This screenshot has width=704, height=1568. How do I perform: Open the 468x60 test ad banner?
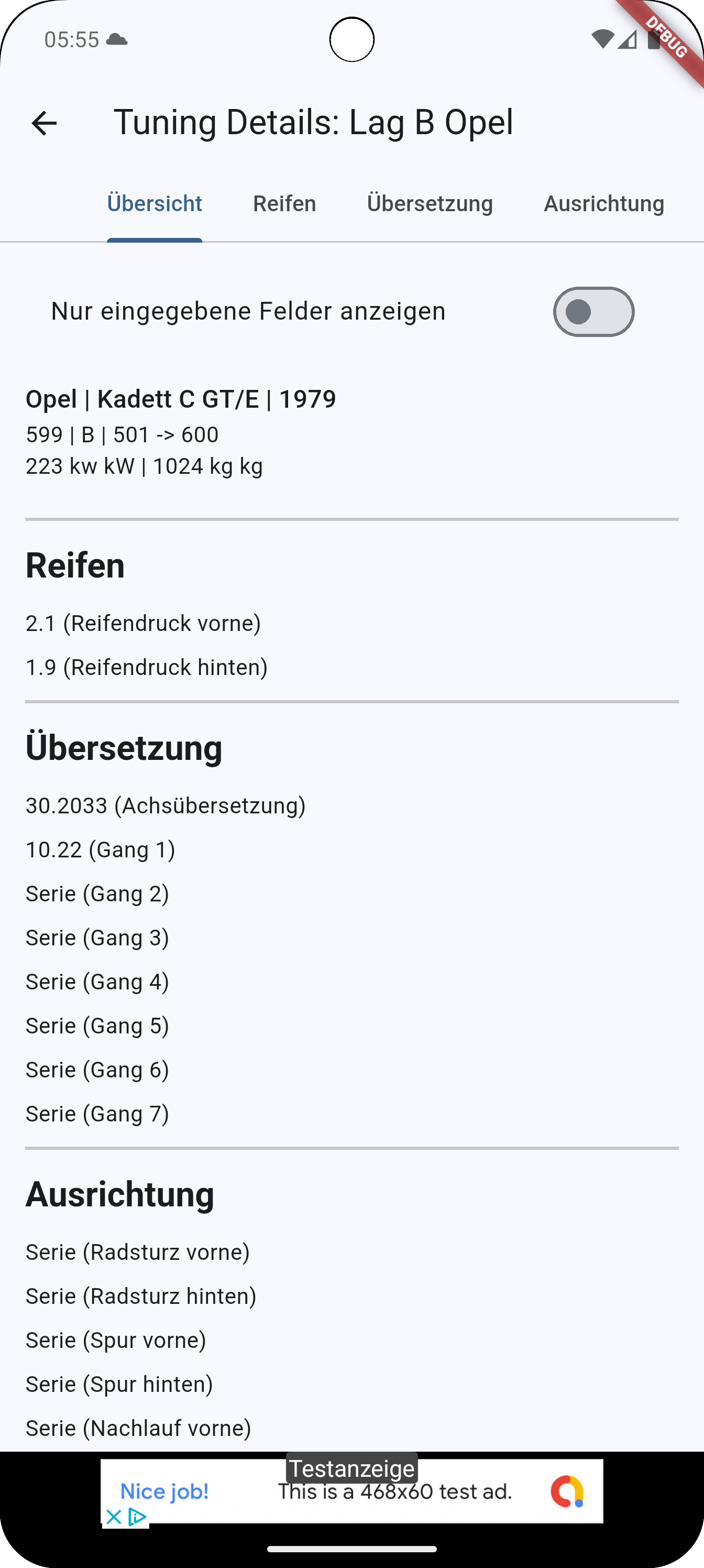coord(351,1491)
